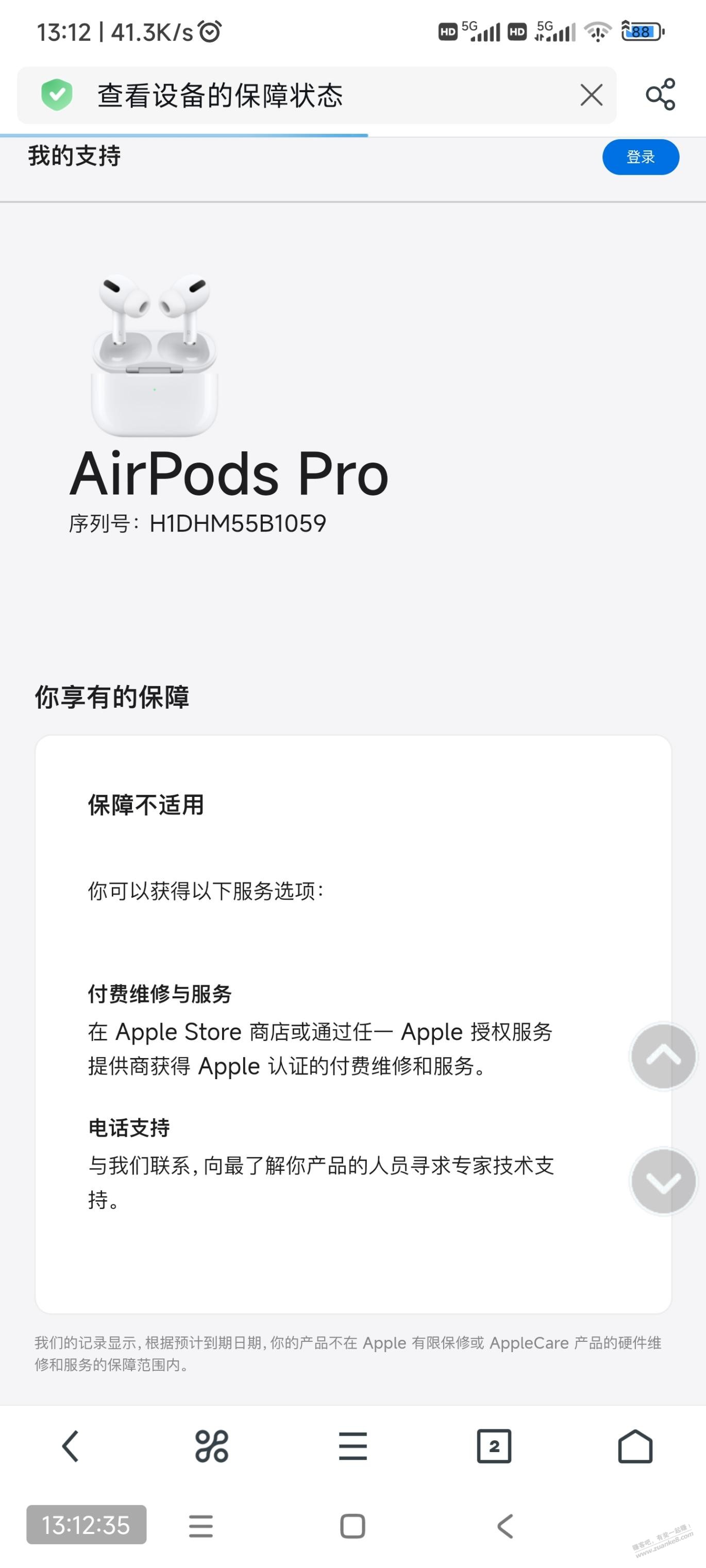Tap the 登录 login button
Screen dimensions: 706x1568
tap(640, 157)
